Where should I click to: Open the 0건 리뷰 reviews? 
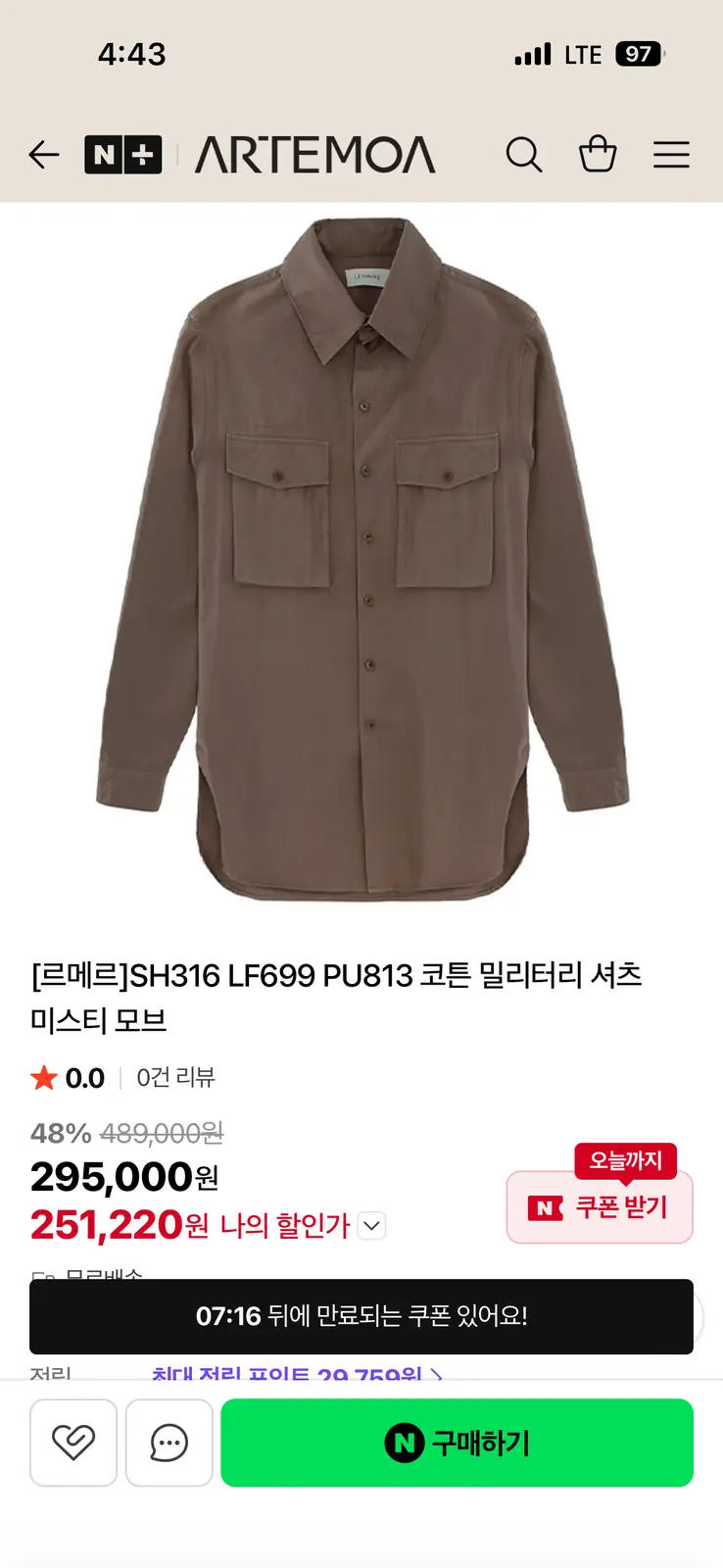point(175,1078)
